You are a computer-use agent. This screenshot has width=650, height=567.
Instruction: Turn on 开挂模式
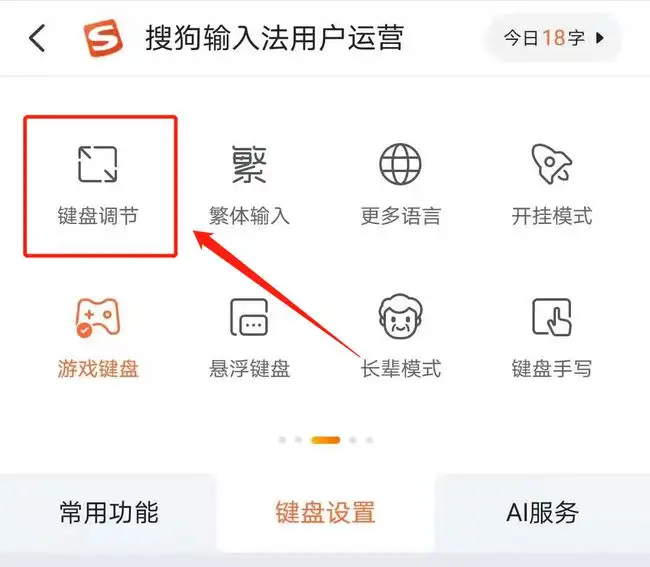[552, 185]
